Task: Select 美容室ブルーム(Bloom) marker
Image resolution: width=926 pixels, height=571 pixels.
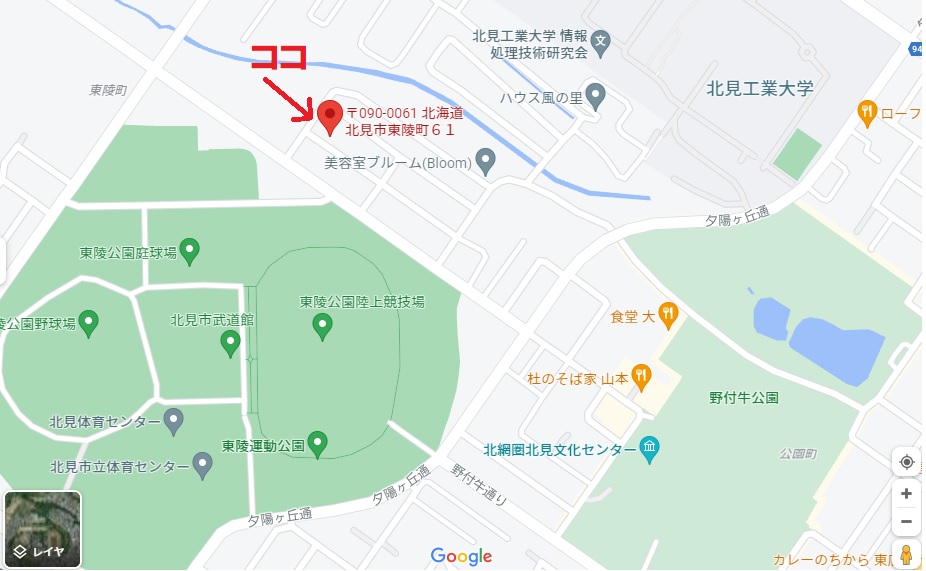Action: point(485,160)
